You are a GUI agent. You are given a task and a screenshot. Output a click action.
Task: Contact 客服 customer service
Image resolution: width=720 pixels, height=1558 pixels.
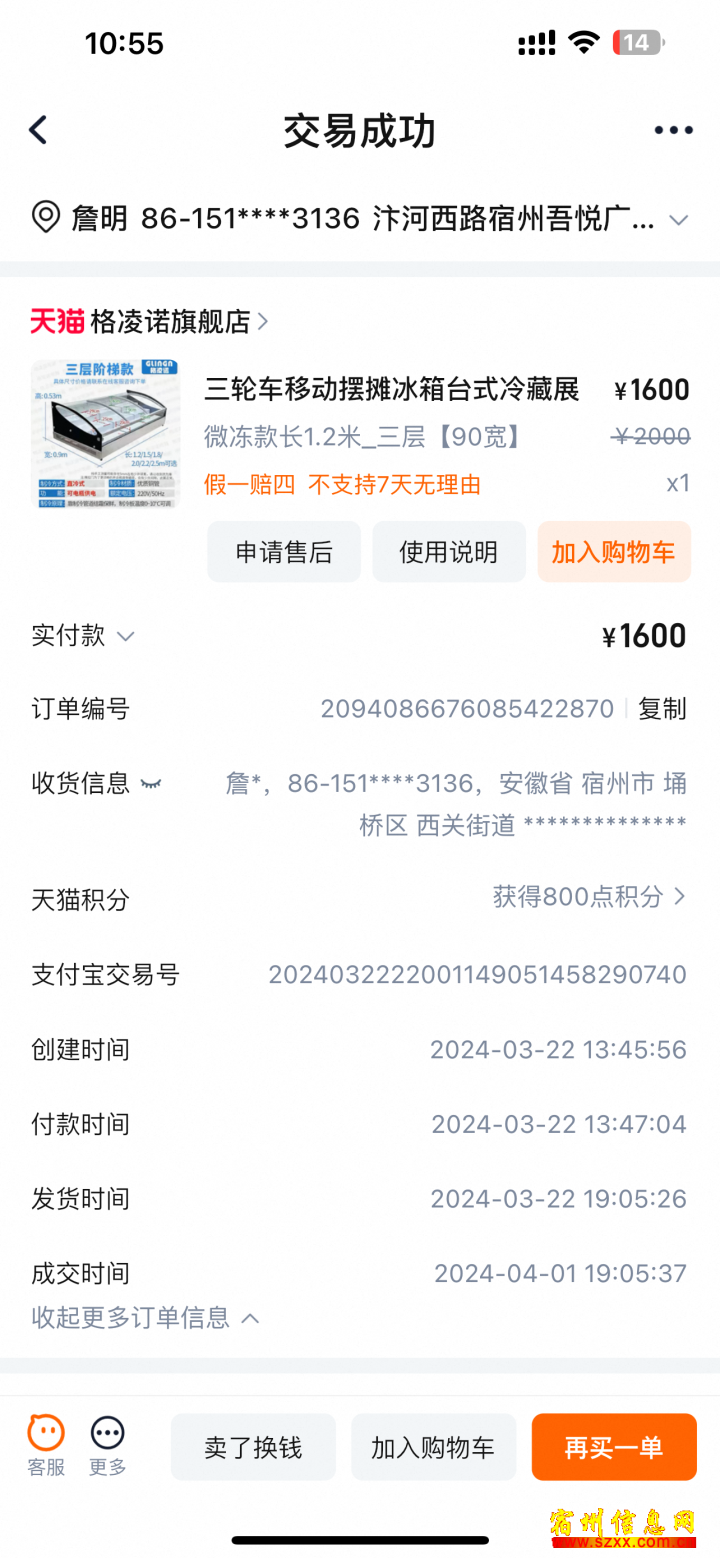46,1446
